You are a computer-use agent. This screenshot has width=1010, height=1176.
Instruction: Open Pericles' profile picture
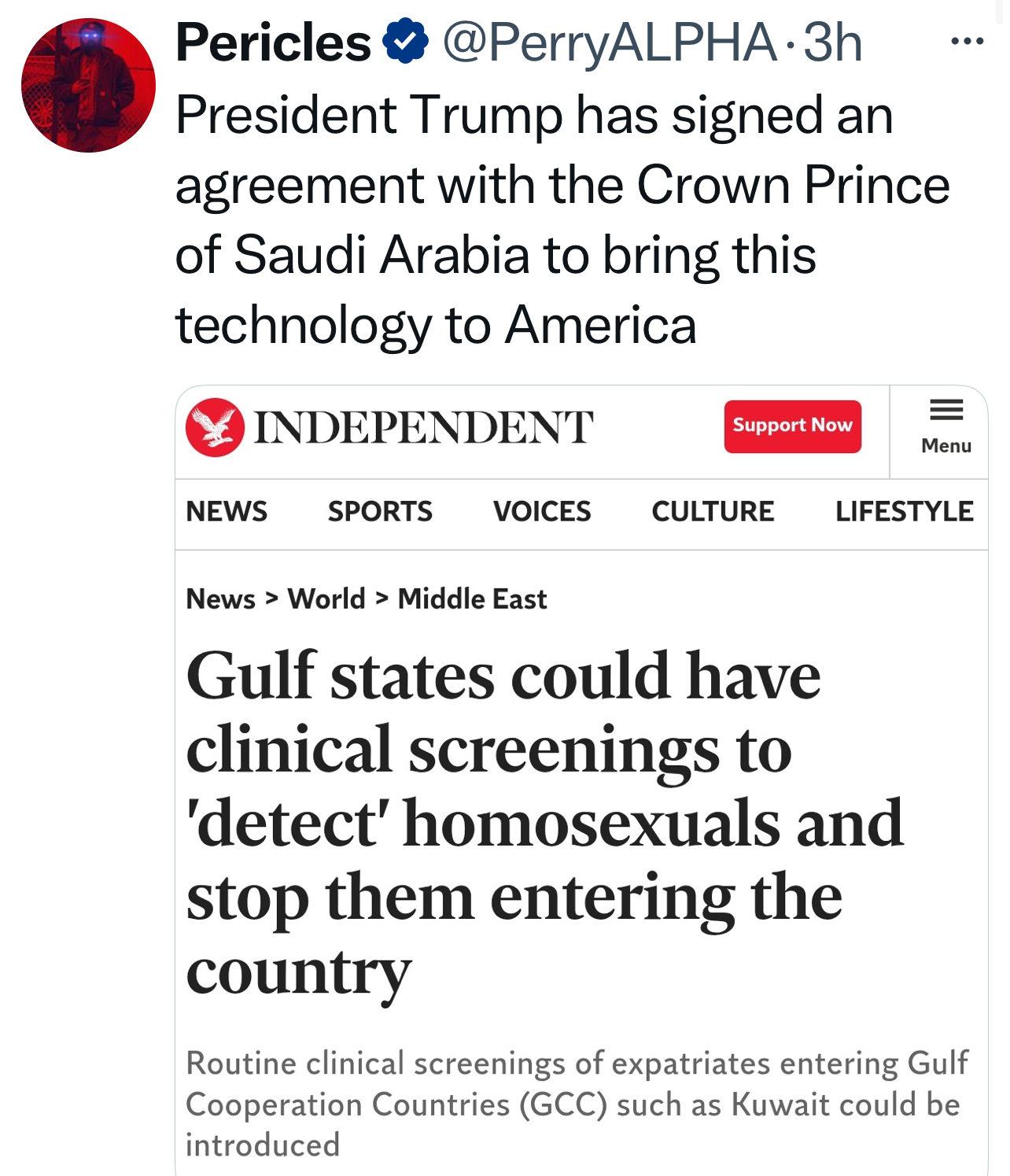click(88, 85)
